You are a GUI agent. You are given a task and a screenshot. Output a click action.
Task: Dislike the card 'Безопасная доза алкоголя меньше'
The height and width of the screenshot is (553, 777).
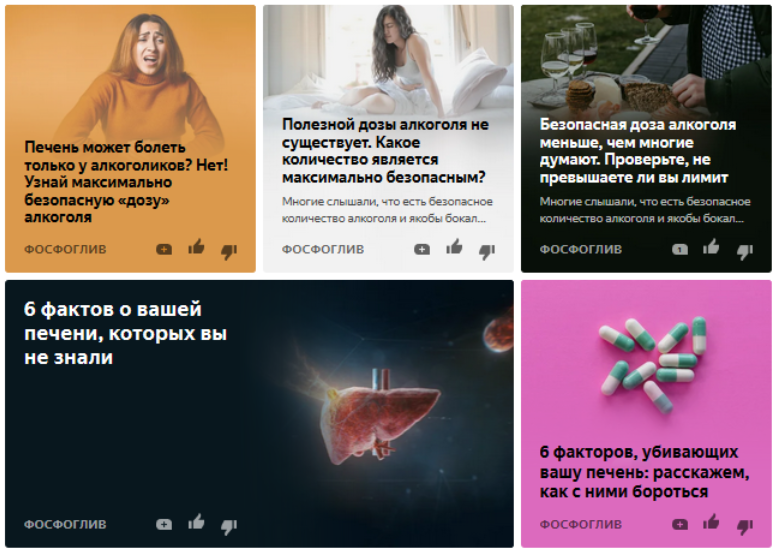click(x=744, y=250)
